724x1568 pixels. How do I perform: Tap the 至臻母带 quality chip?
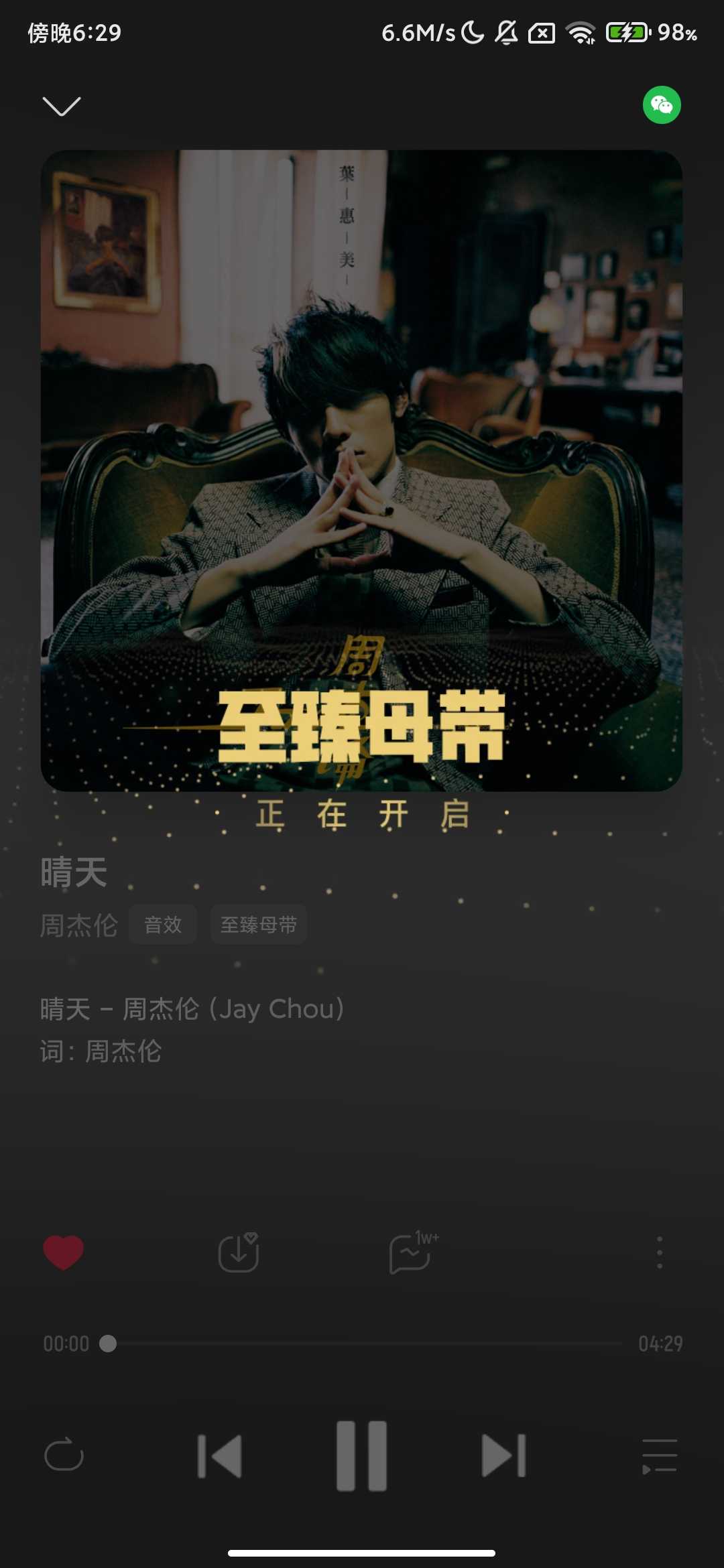coord(259,925)
